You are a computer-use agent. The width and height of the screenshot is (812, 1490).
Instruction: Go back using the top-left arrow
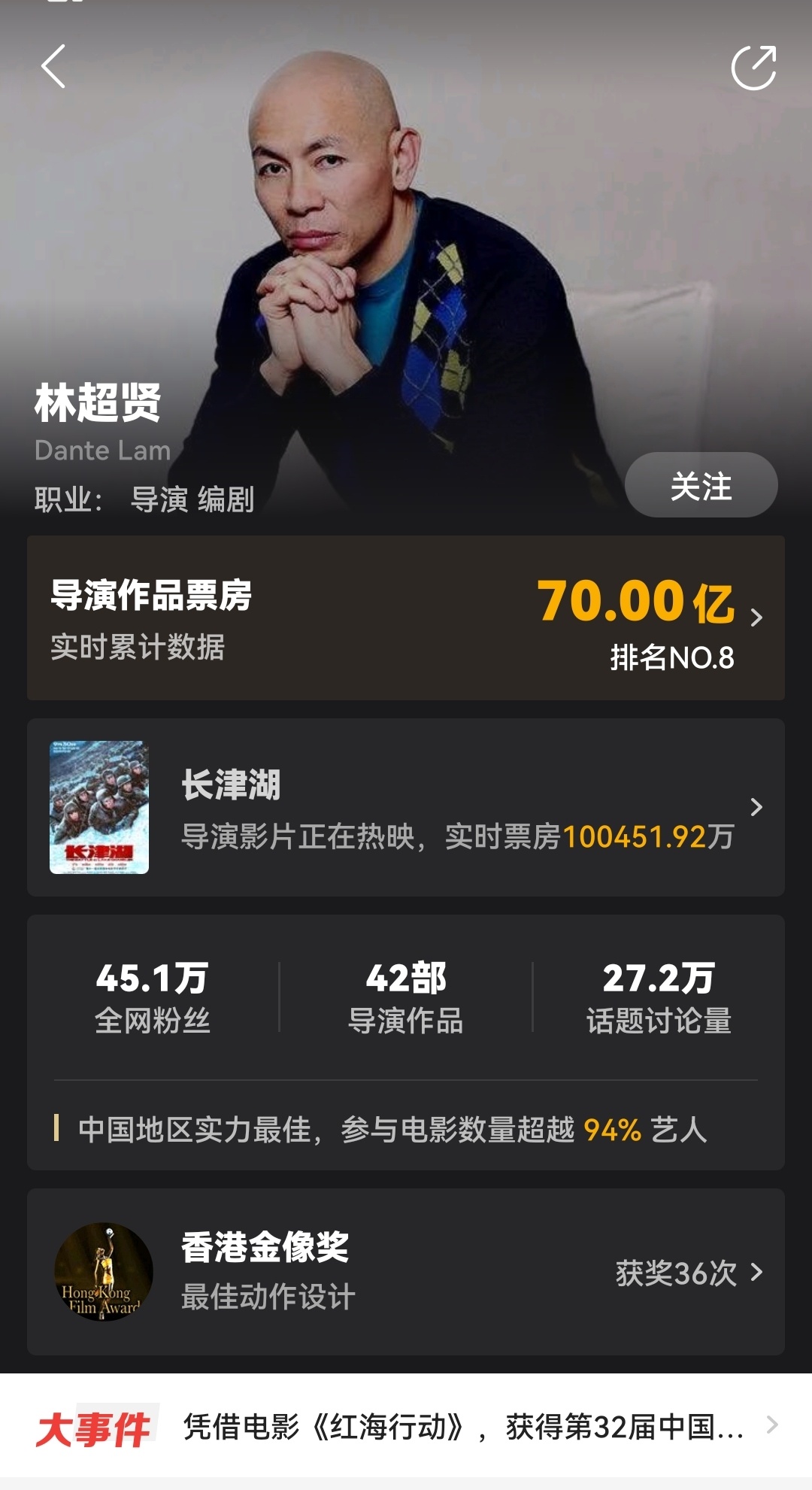pos(53,66)
